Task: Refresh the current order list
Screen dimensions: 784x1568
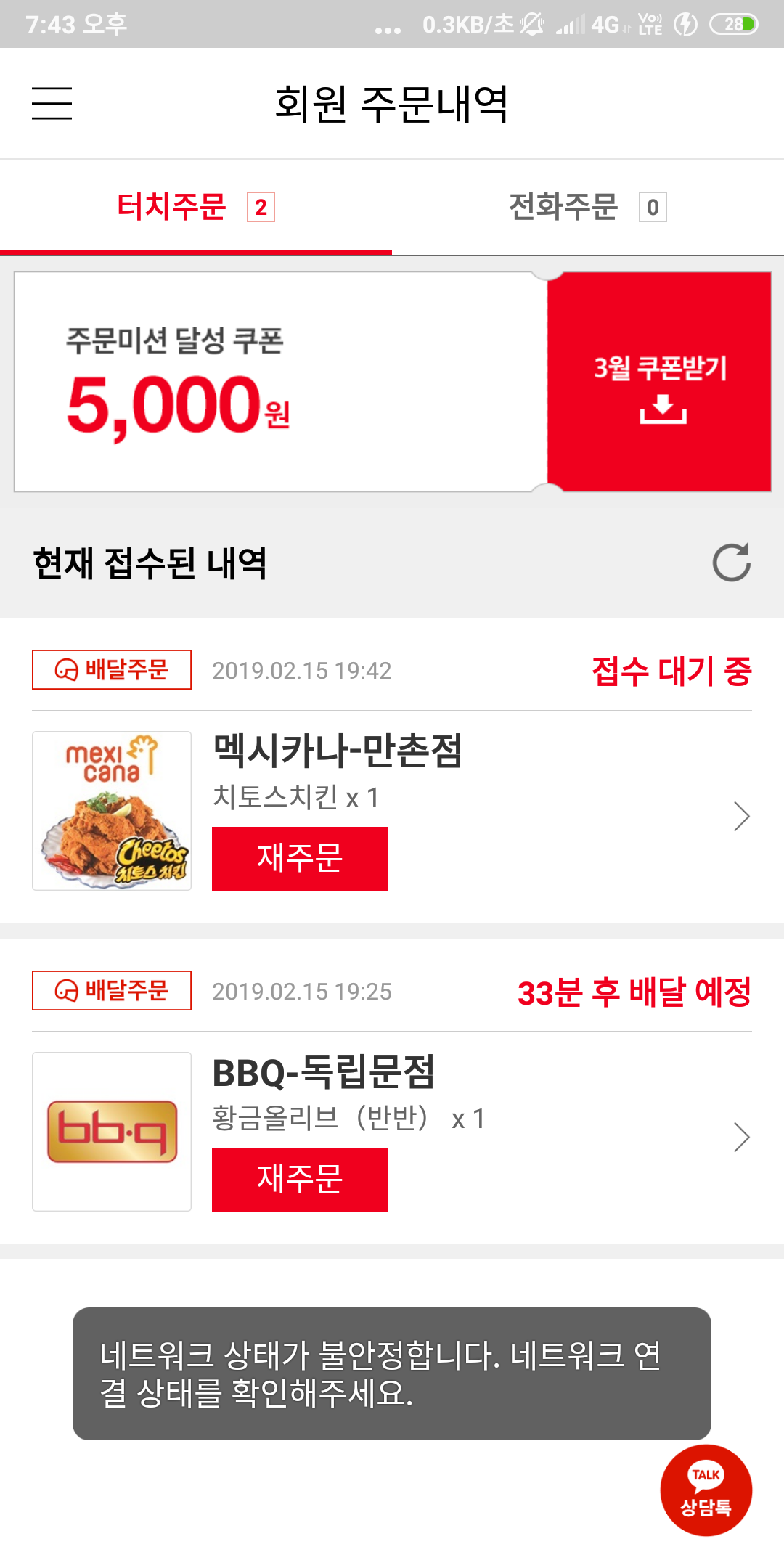Action: click(x=731, y=563)
